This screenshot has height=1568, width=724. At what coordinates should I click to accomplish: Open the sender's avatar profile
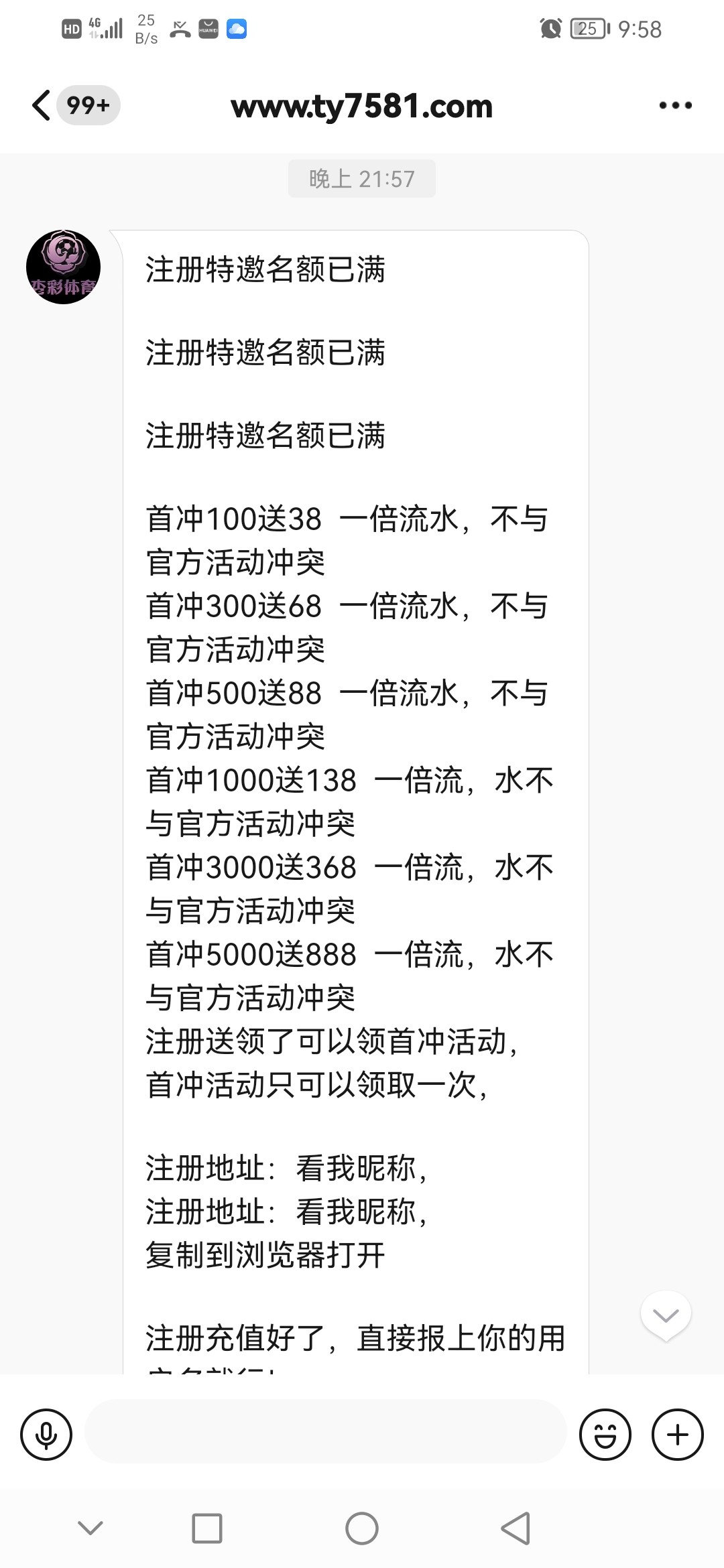click(63, 267)
